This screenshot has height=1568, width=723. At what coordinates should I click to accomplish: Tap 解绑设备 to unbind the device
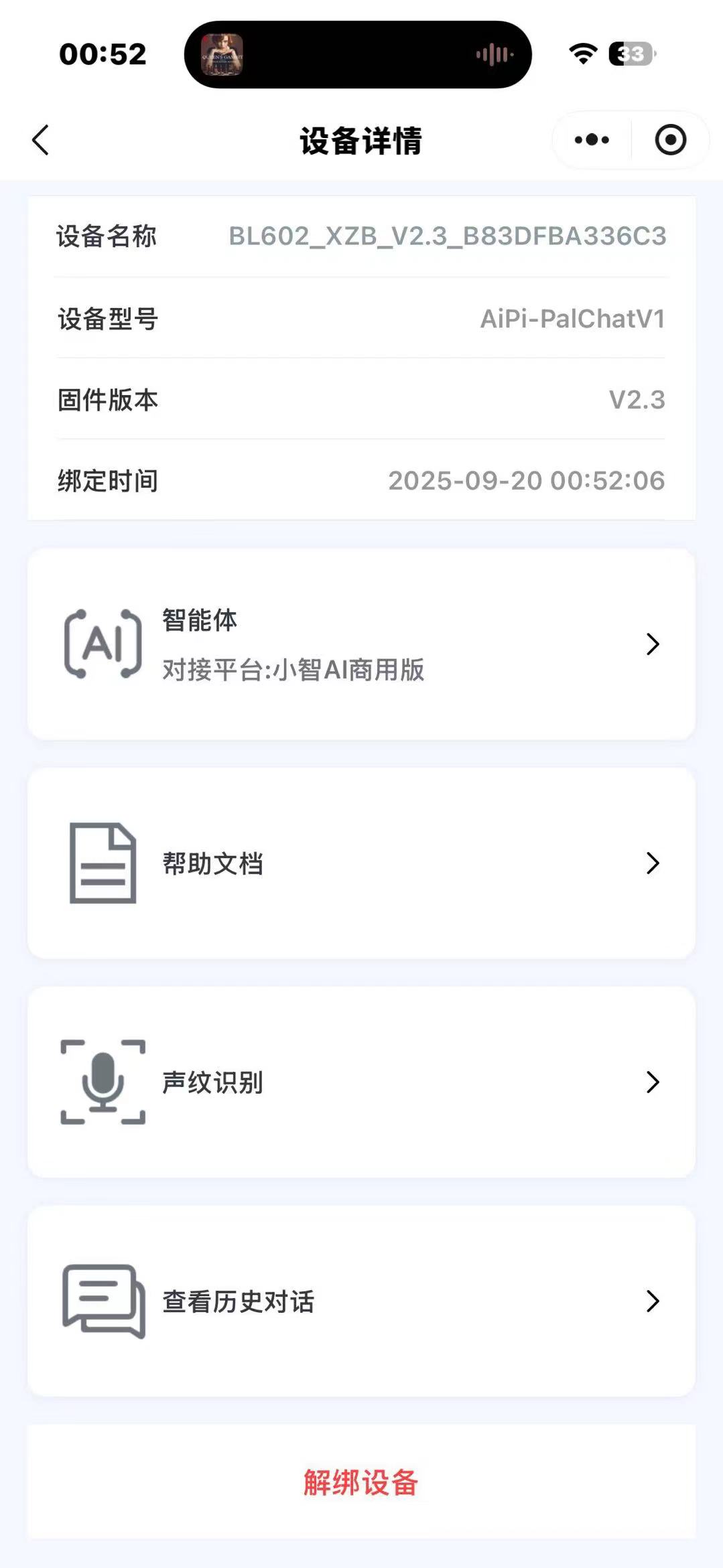[360, 1482]
